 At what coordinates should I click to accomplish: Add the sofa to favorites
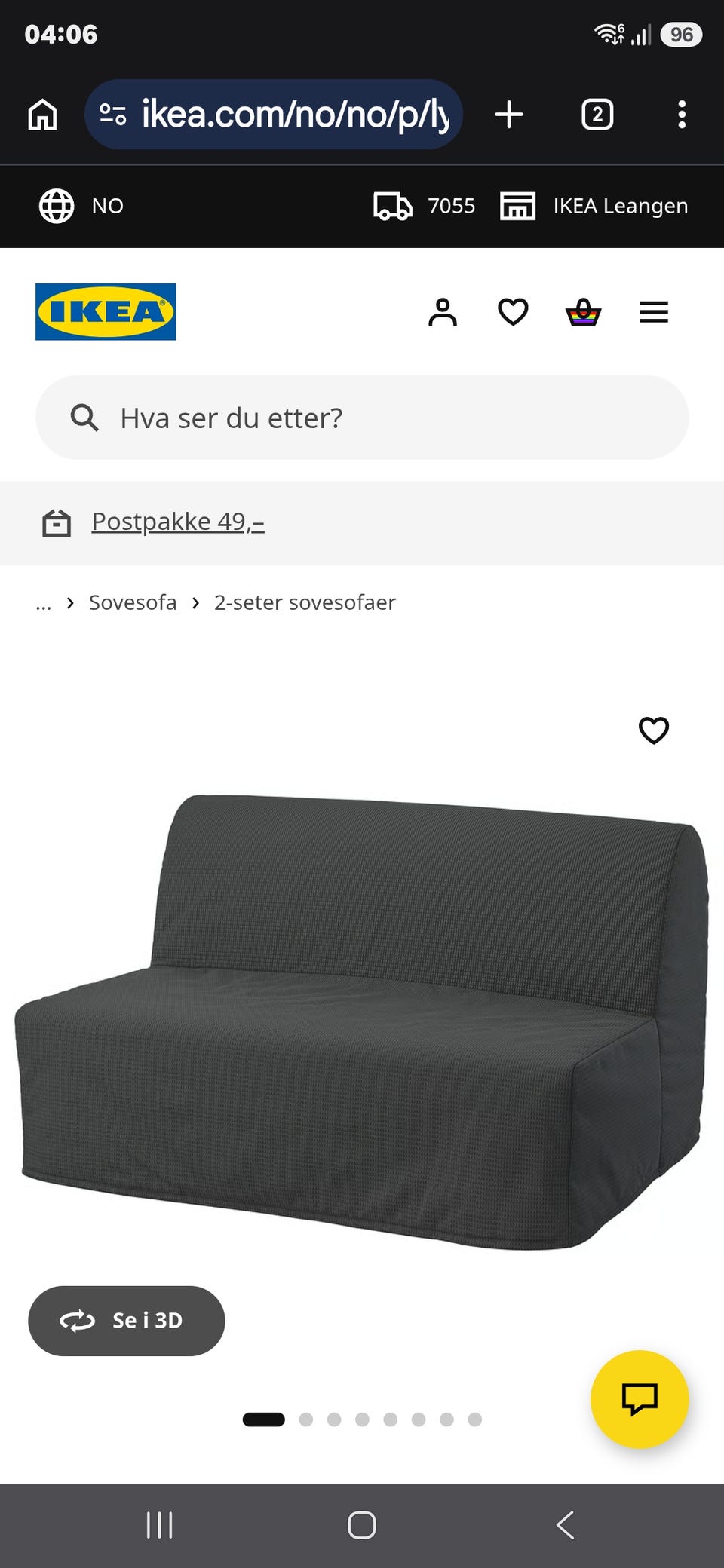click(x=654, y=730)
